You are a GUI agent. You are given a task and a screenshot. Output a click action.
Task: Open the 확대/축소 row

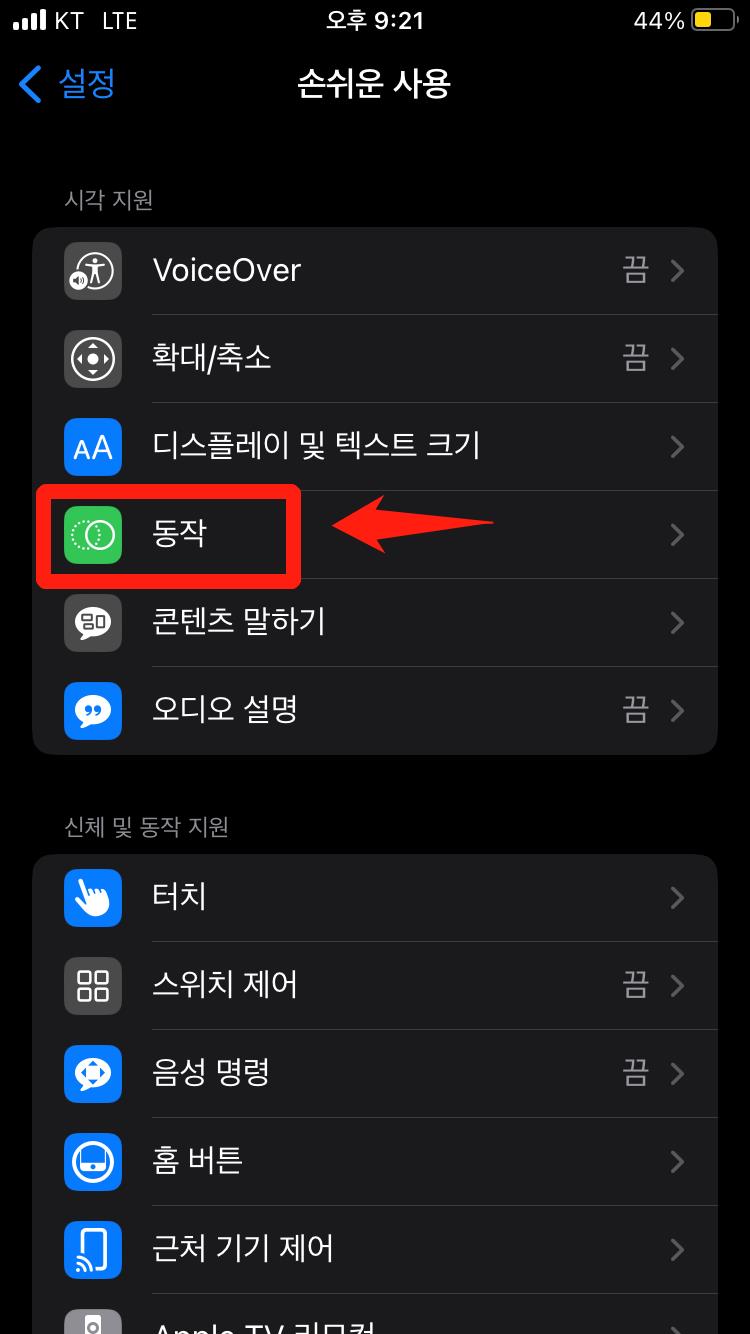pos(375,358)
